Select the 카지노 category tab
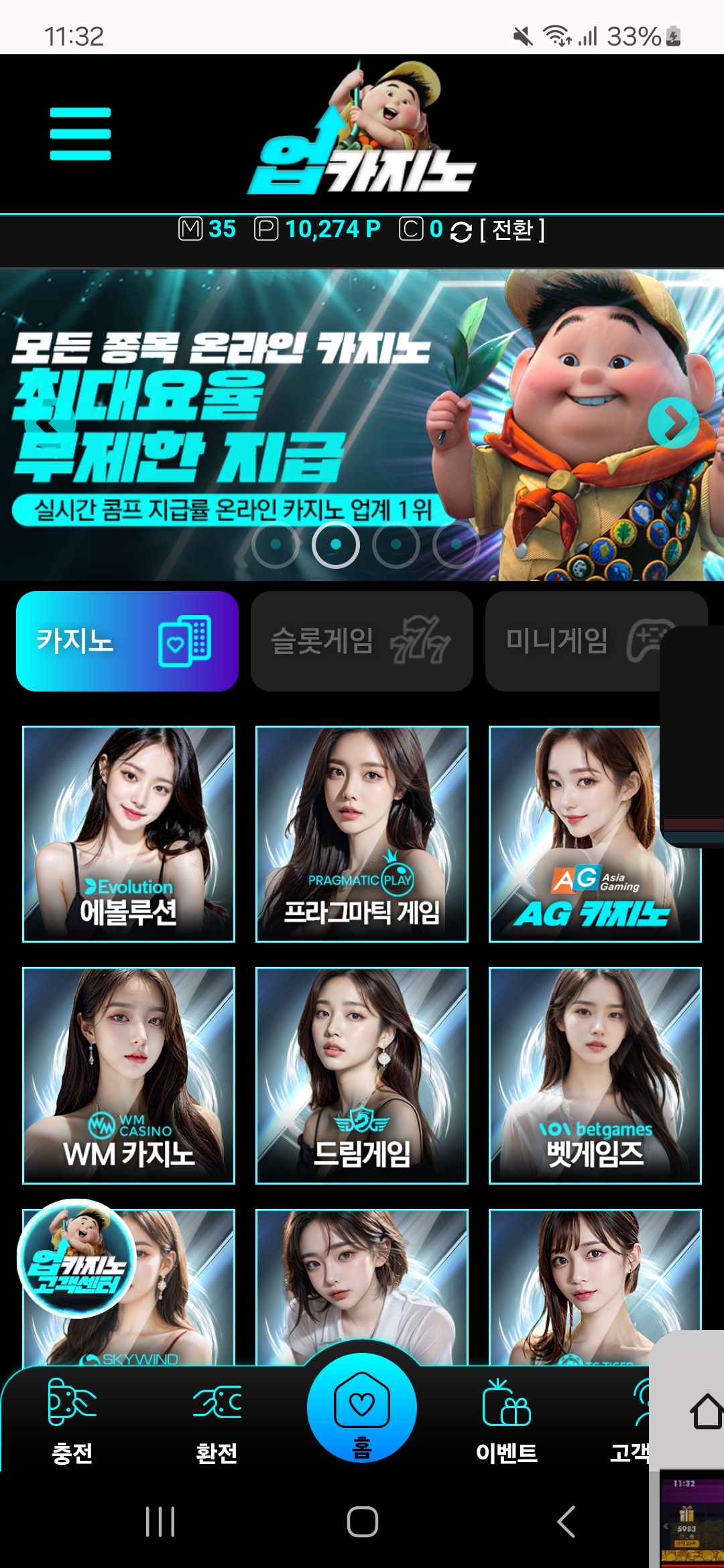 pos(127,641)
